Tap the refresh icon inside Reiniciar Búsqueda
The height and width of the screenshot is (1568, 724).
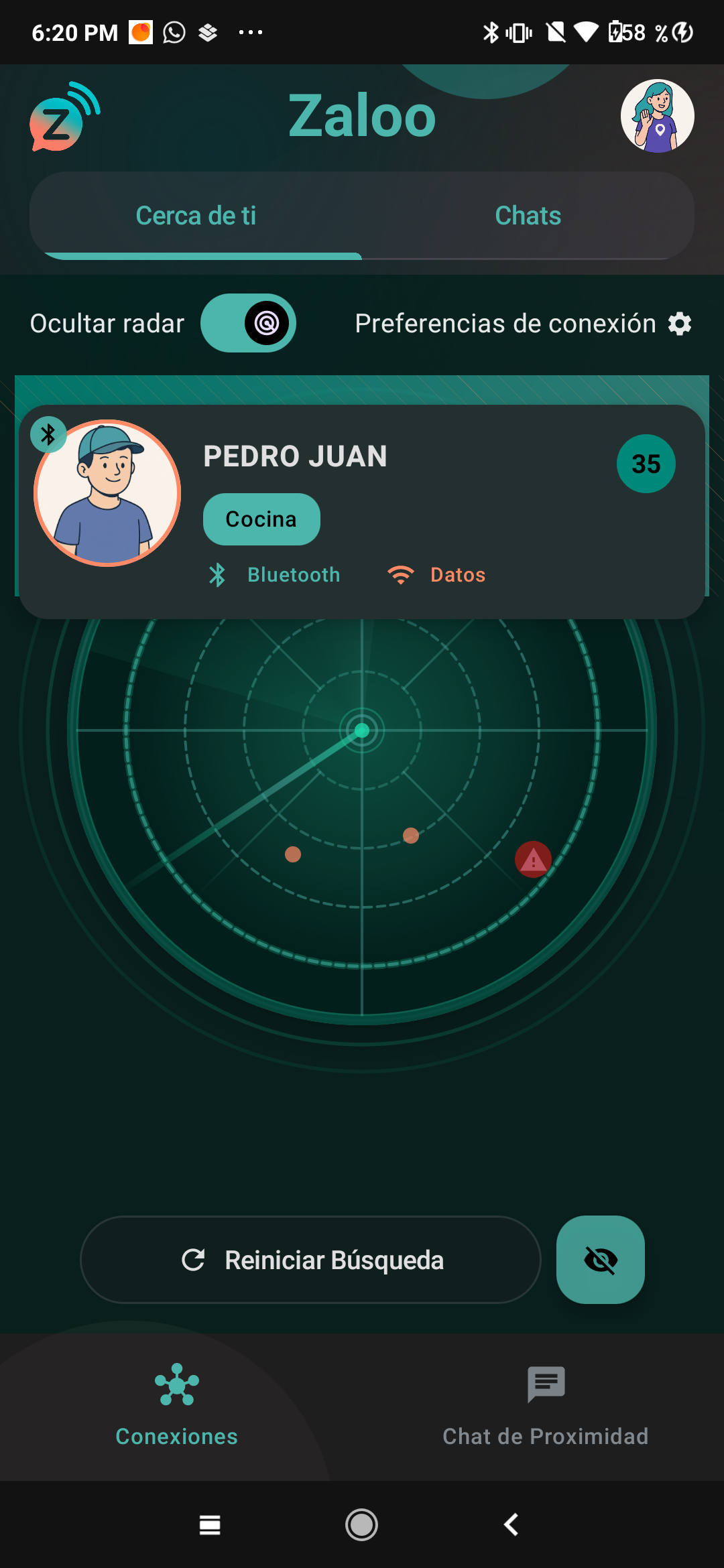[x=194, y=1259]
